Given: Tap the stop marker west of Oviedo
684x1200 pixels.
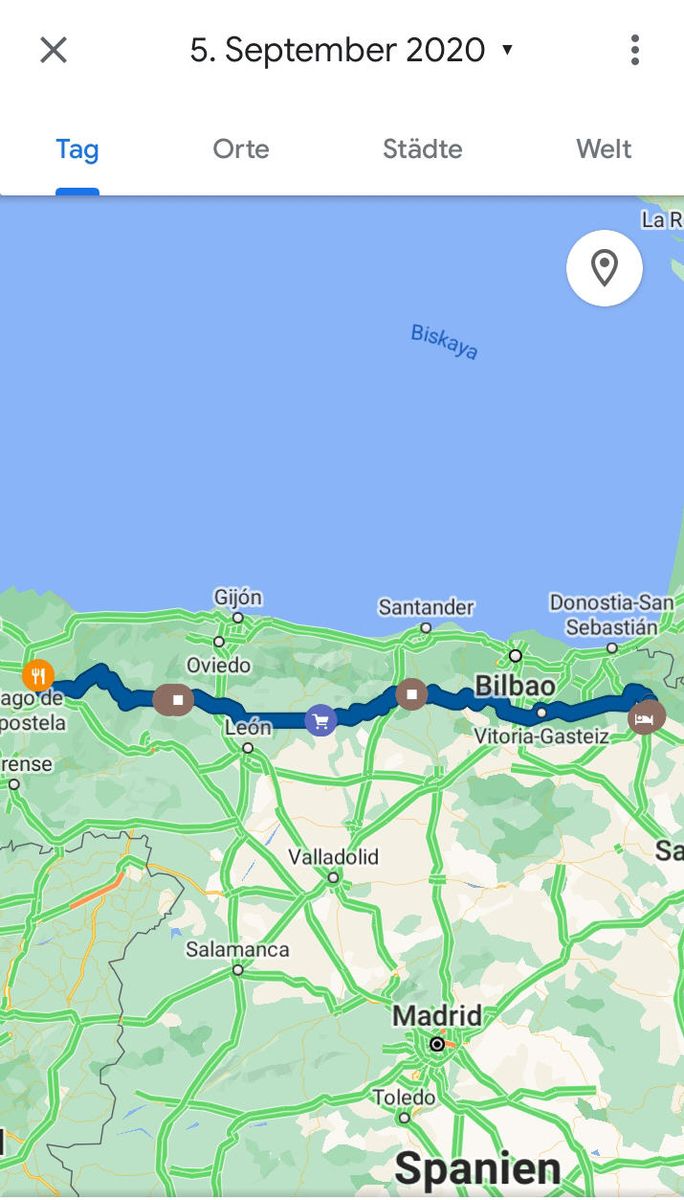Looking at the screenshot, I should (176, 699).
